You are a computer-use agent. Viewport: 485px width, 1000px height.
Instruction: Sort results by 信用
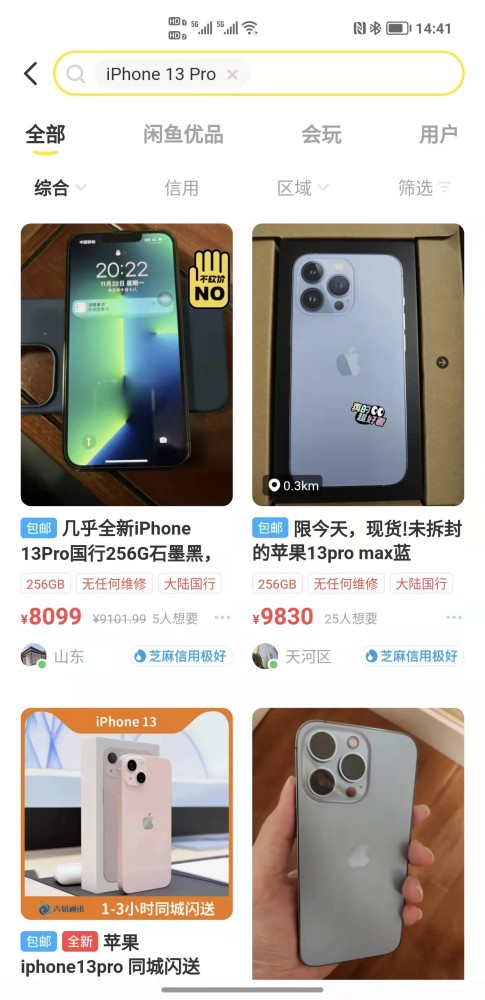pos(181,188)
